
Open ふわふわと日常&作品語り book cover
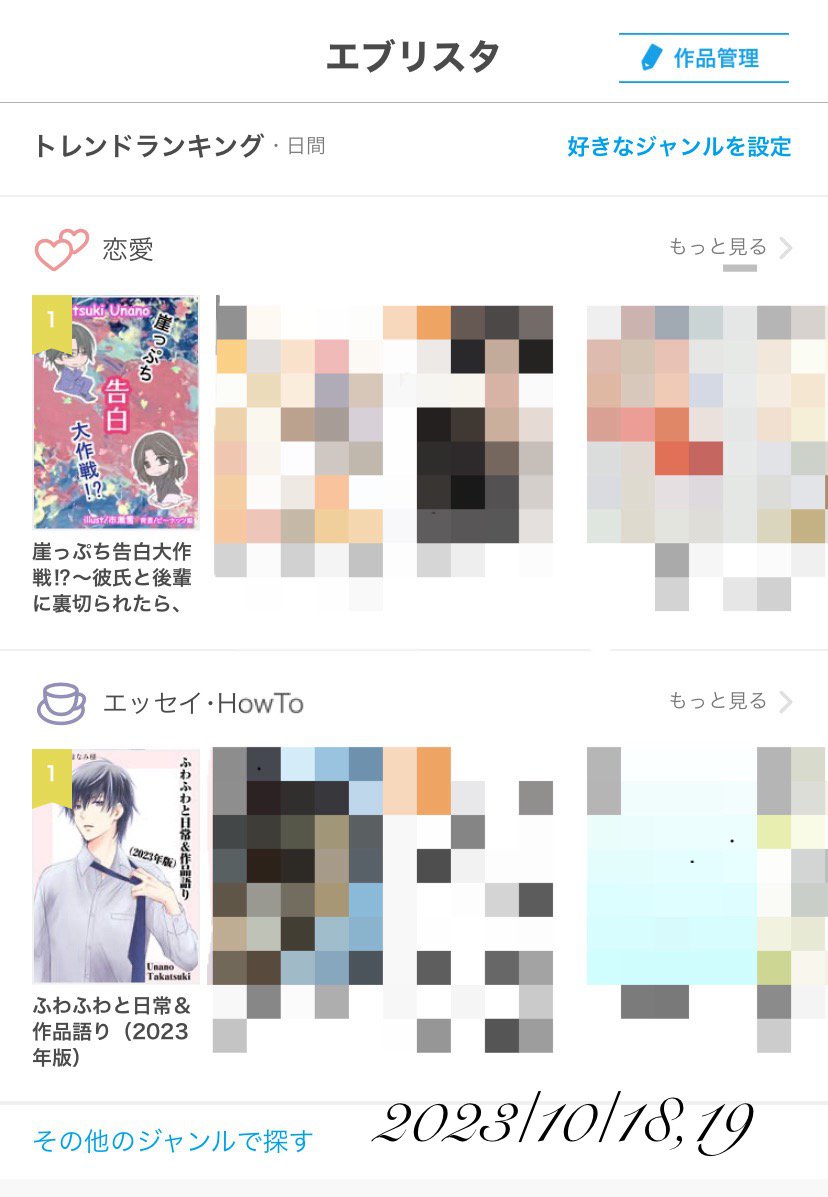(x=116, y=866)
